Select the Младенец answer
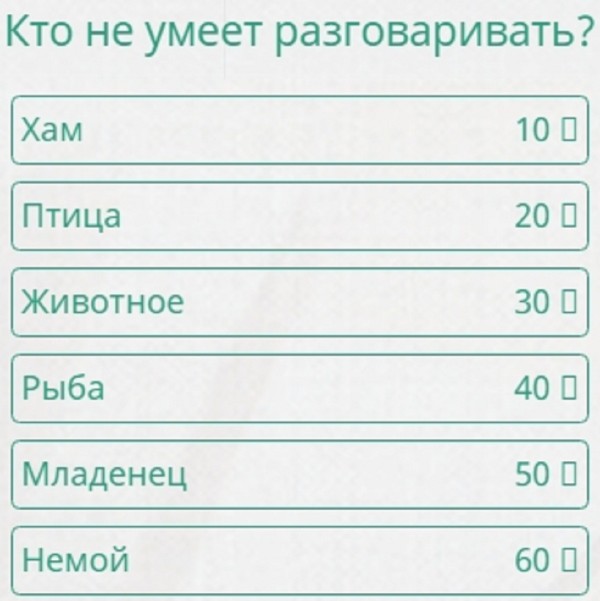 pos(299,474)
